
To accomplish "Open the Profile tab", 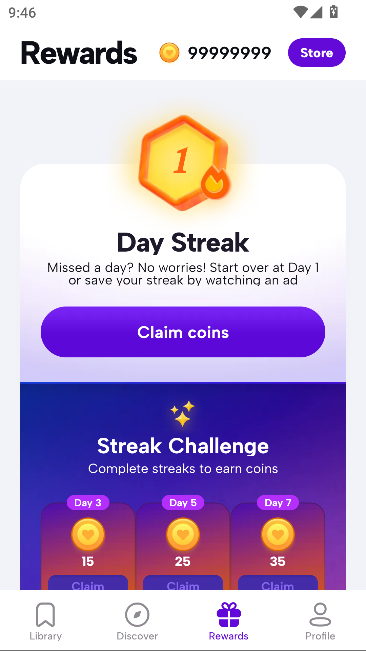I will [320, 621].
